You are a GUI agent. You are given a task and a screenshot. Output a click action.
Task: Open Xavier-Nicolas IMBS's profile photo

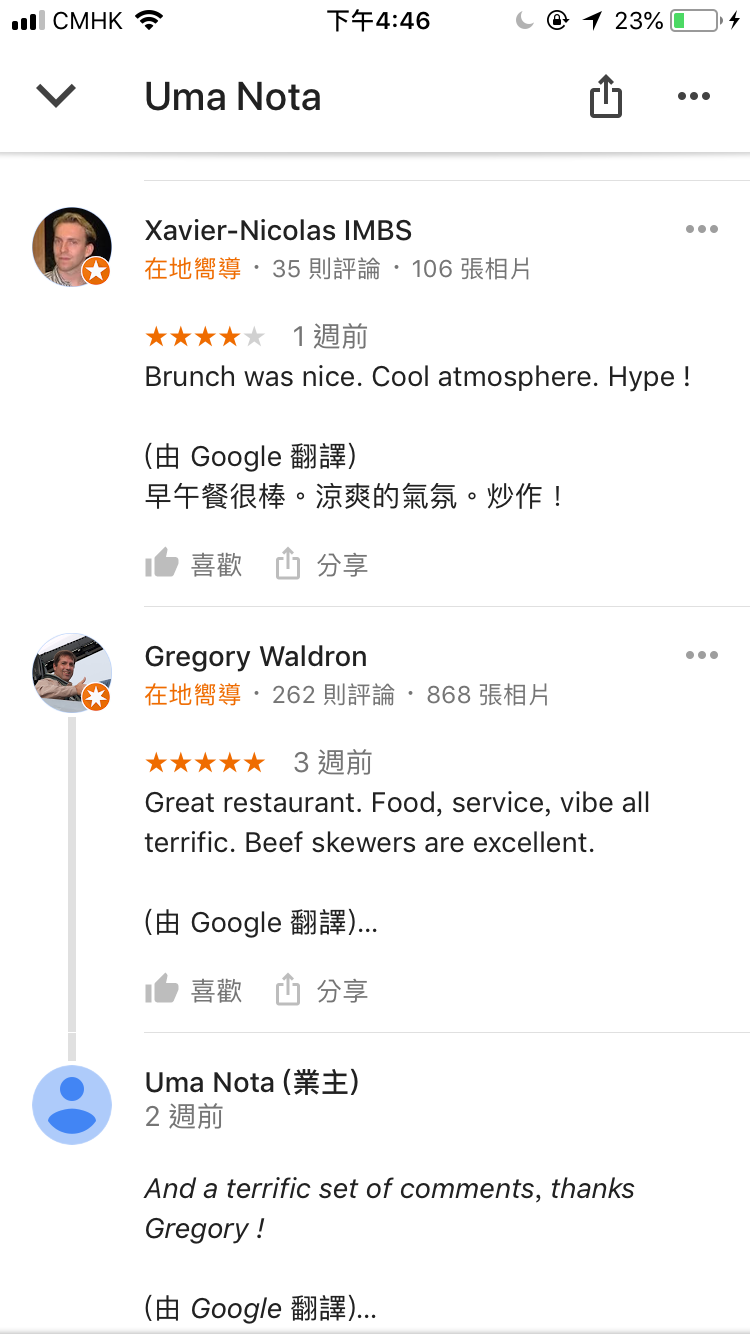click(72, 247)
